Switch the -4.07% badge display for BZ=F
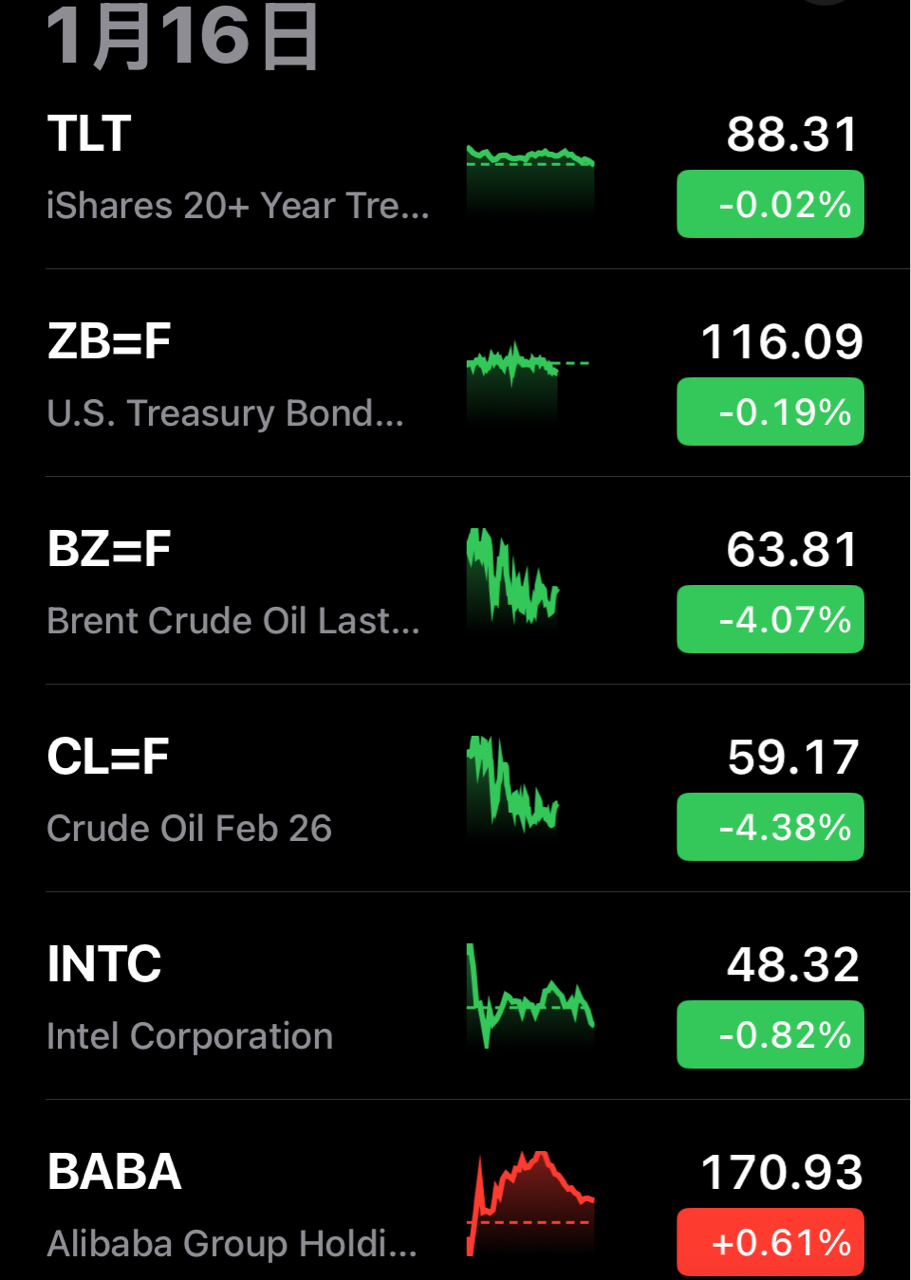Viewport: 911px width, 1280px height. click(x=770, y=620)
